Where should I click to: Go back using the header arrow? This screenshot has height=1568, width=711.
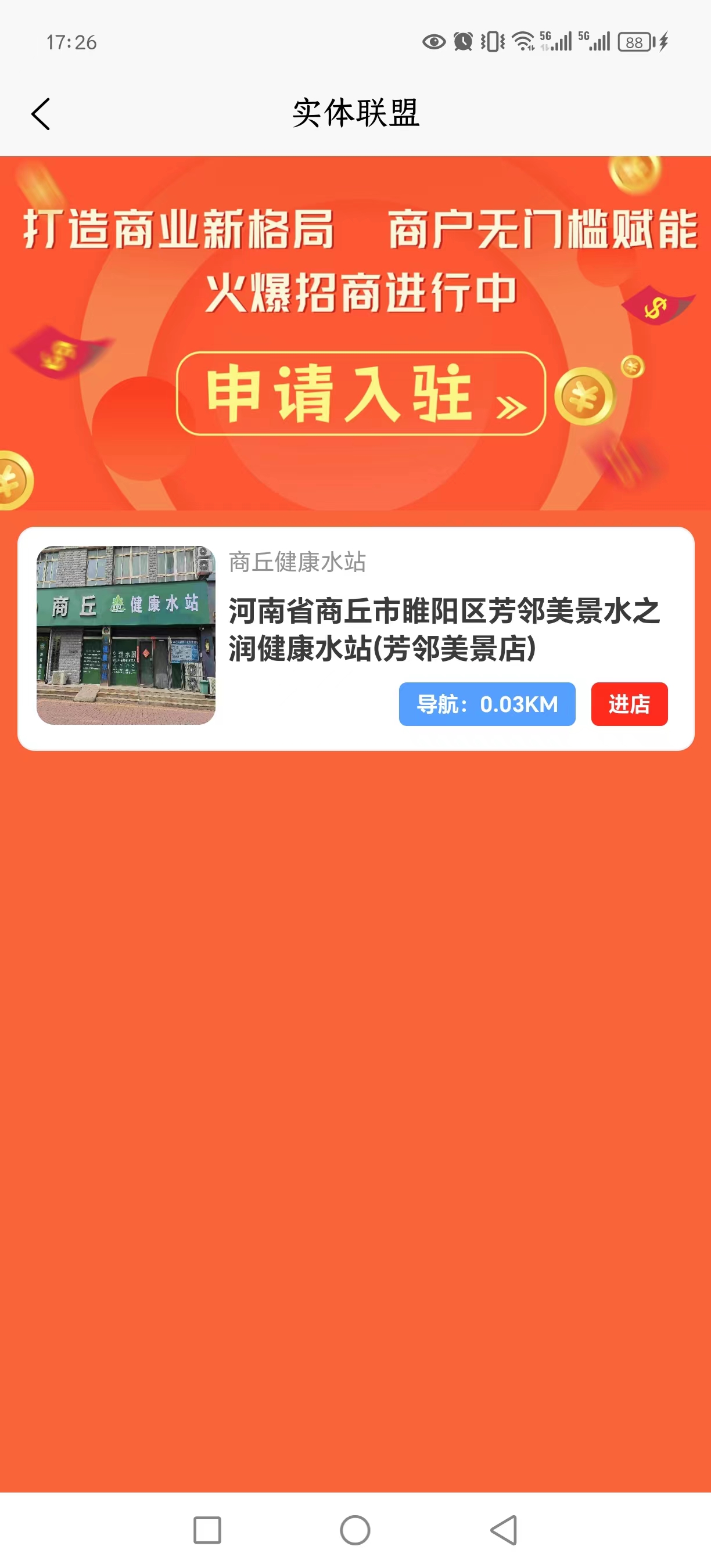tap(40, 114)
